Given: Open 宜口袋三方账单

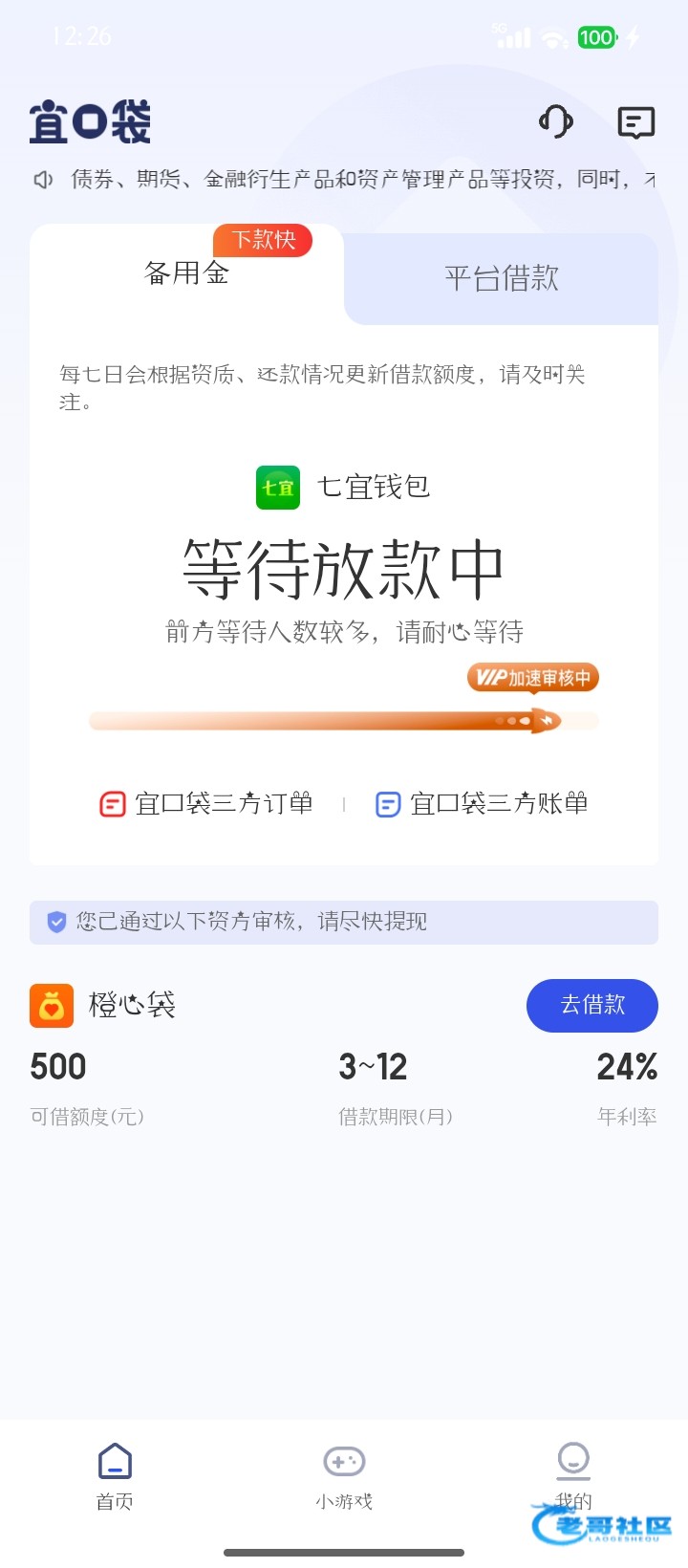Looking at the screenshot, I should [483, 804].
